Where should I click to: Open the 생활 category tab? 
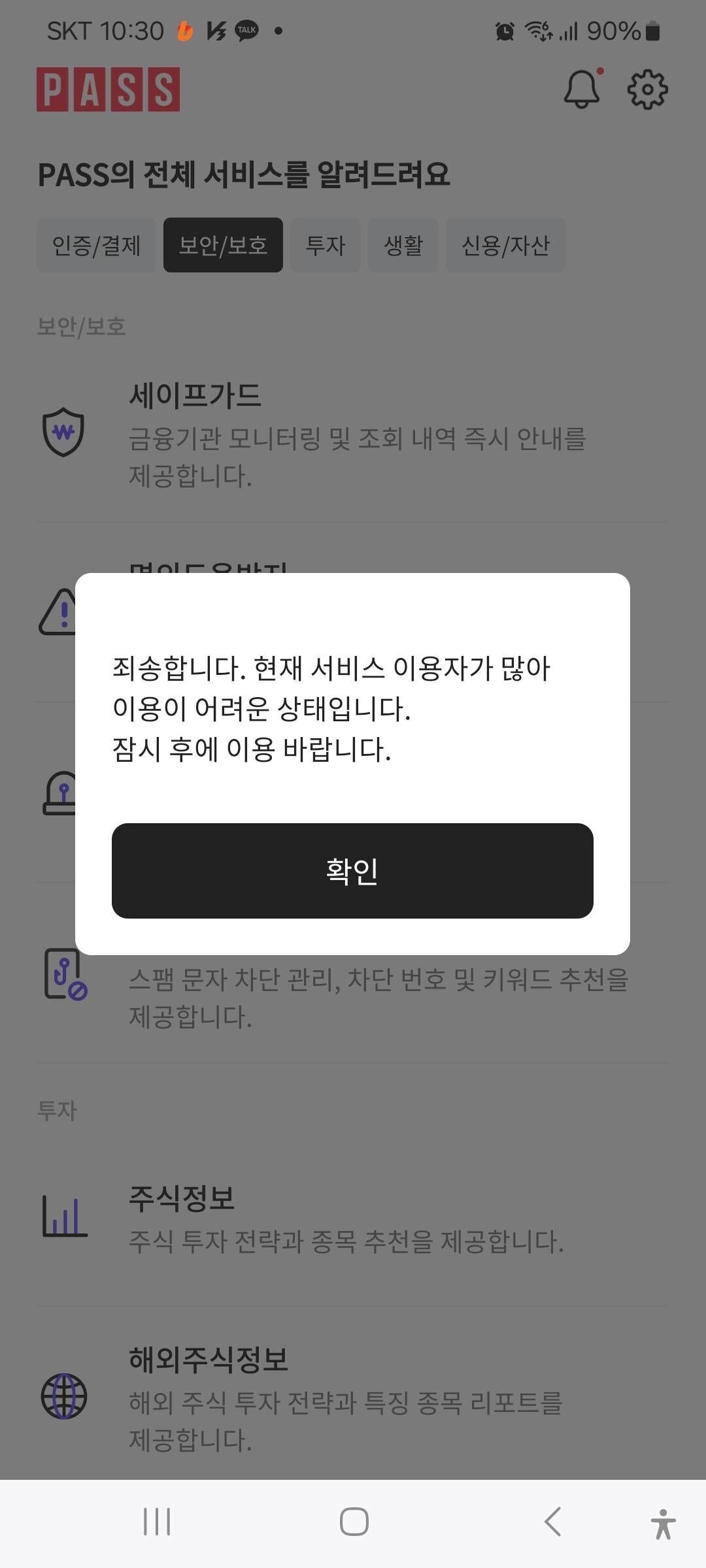[403, 245]
